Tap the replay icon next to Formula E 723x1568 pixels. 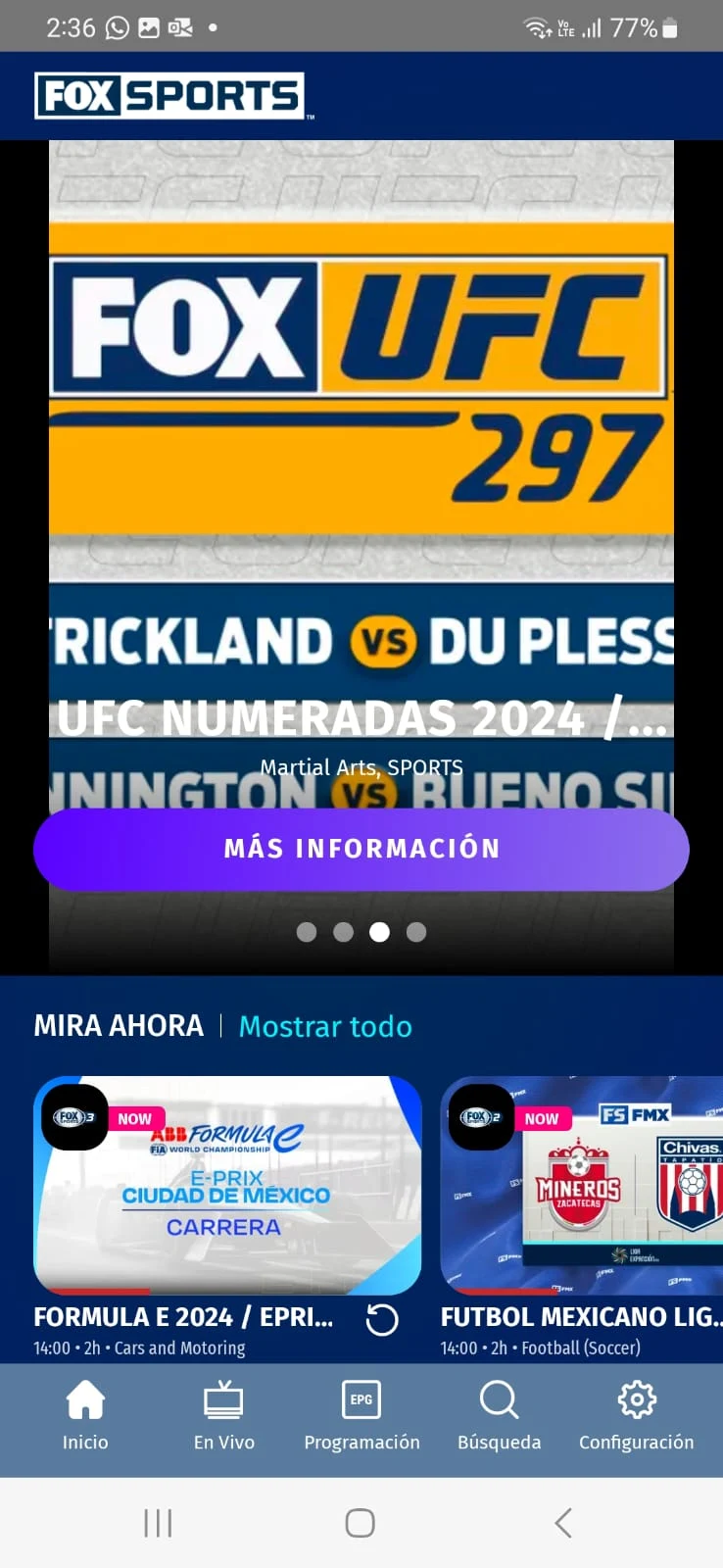381,1320
